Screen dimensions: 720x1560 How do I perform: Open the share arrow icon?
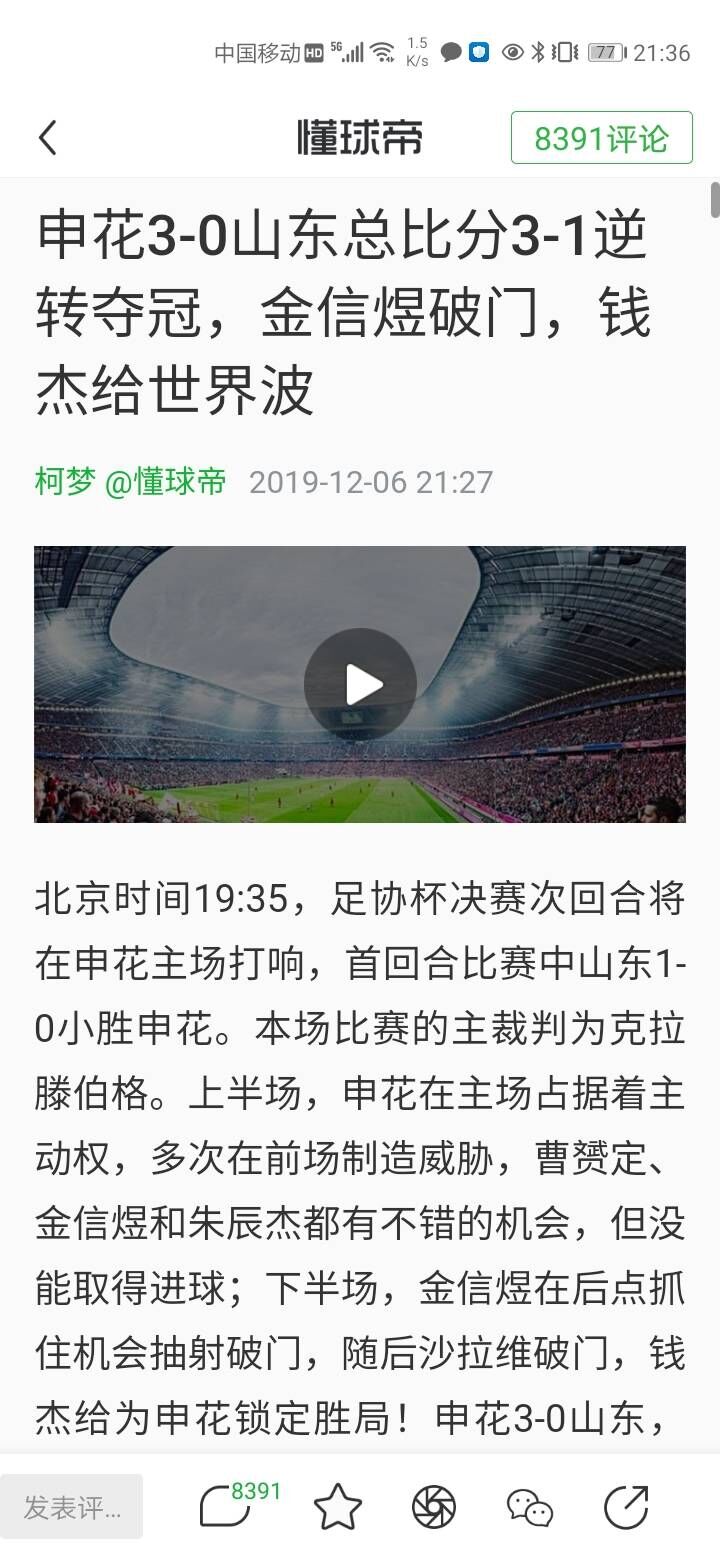(x=627, y=1507)
